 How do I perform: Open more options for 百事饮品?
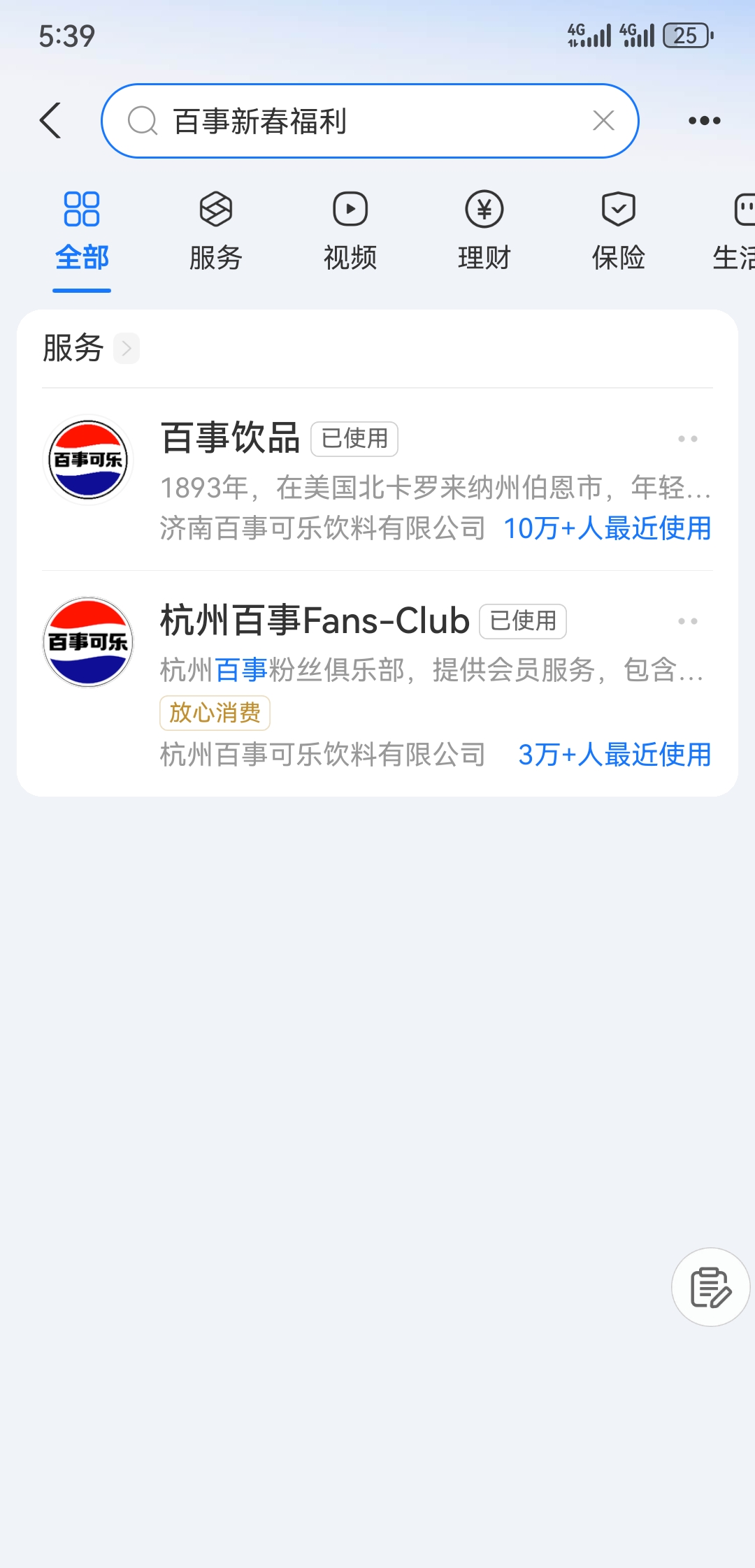pos(687,439)
